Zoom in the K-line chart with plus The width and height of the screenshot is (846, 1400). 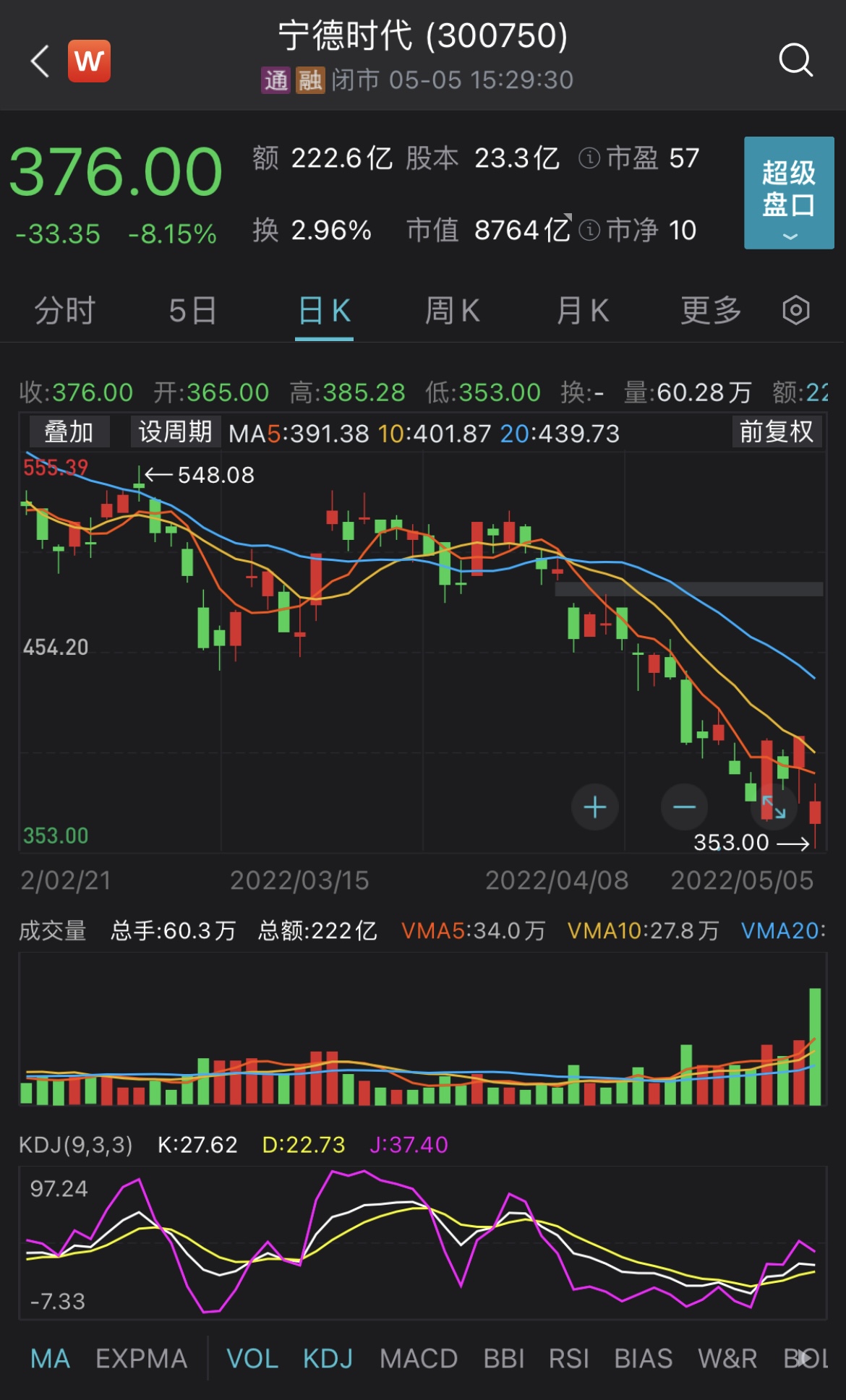coord(594,807)
